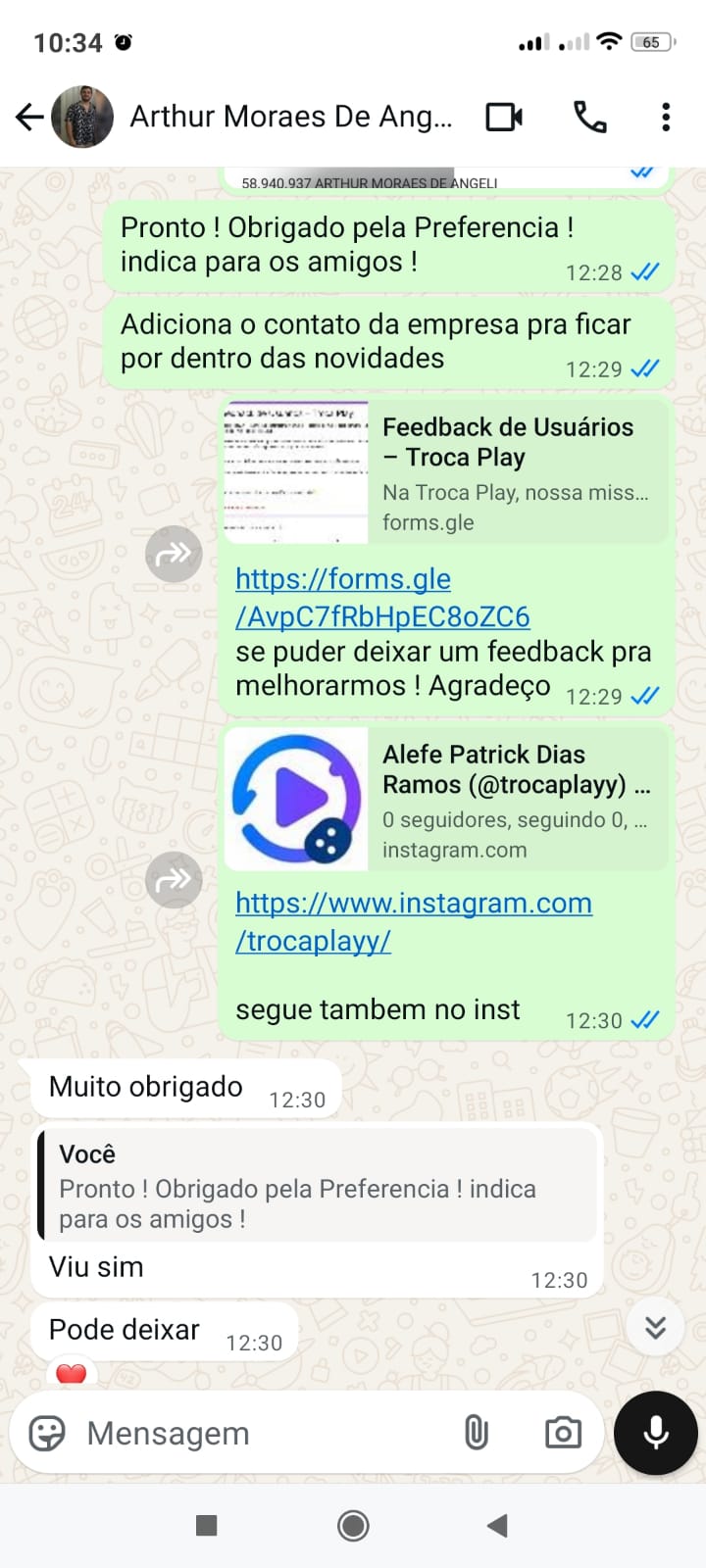Jump to latest messages with chevron button
706x1568 pixels.
[x=654, y=1327]
